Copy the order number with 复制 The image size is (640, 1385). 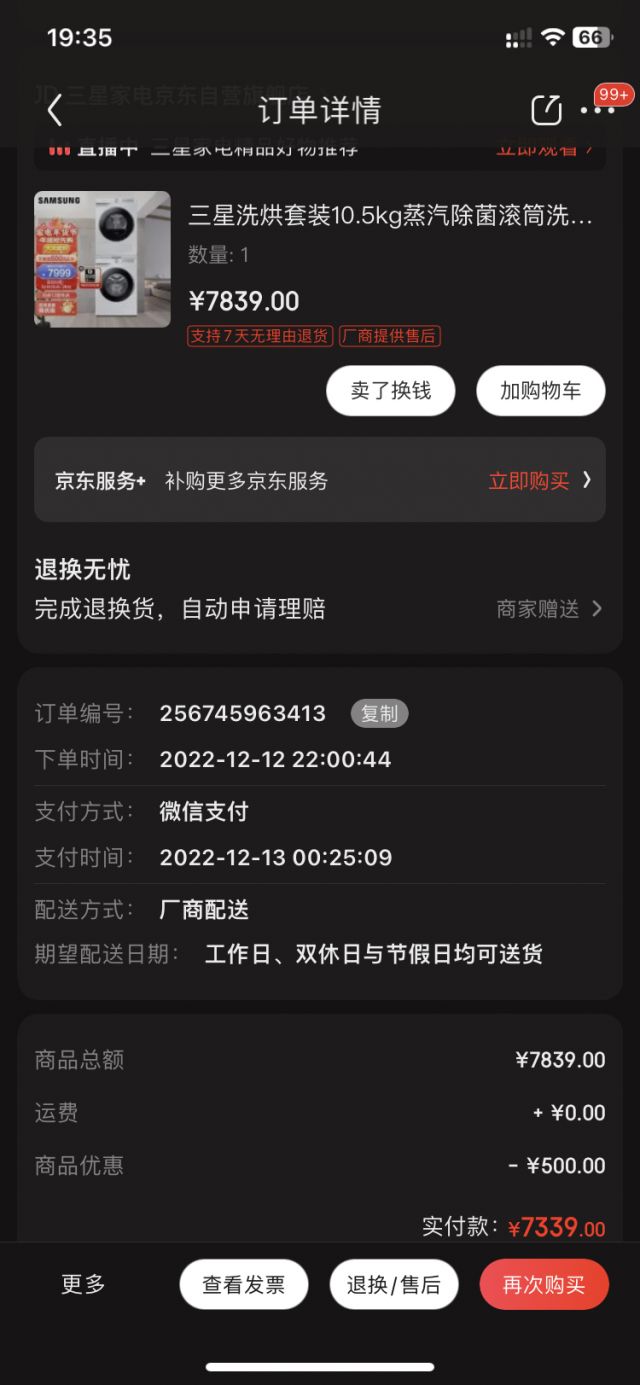[379, 714]
